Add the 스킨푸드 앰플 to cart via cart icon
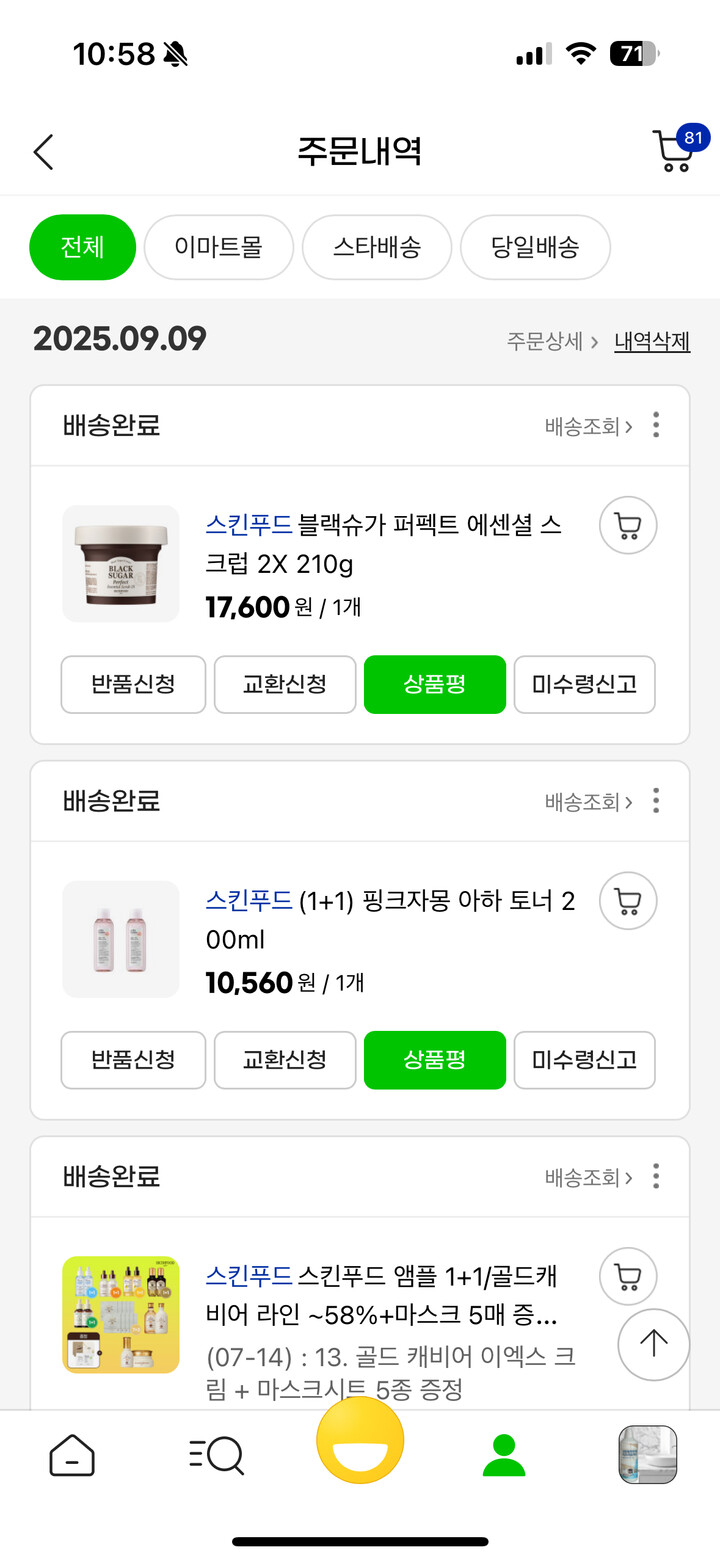The width and height of the screenshot is (720, 1561). coord(627,1276)
